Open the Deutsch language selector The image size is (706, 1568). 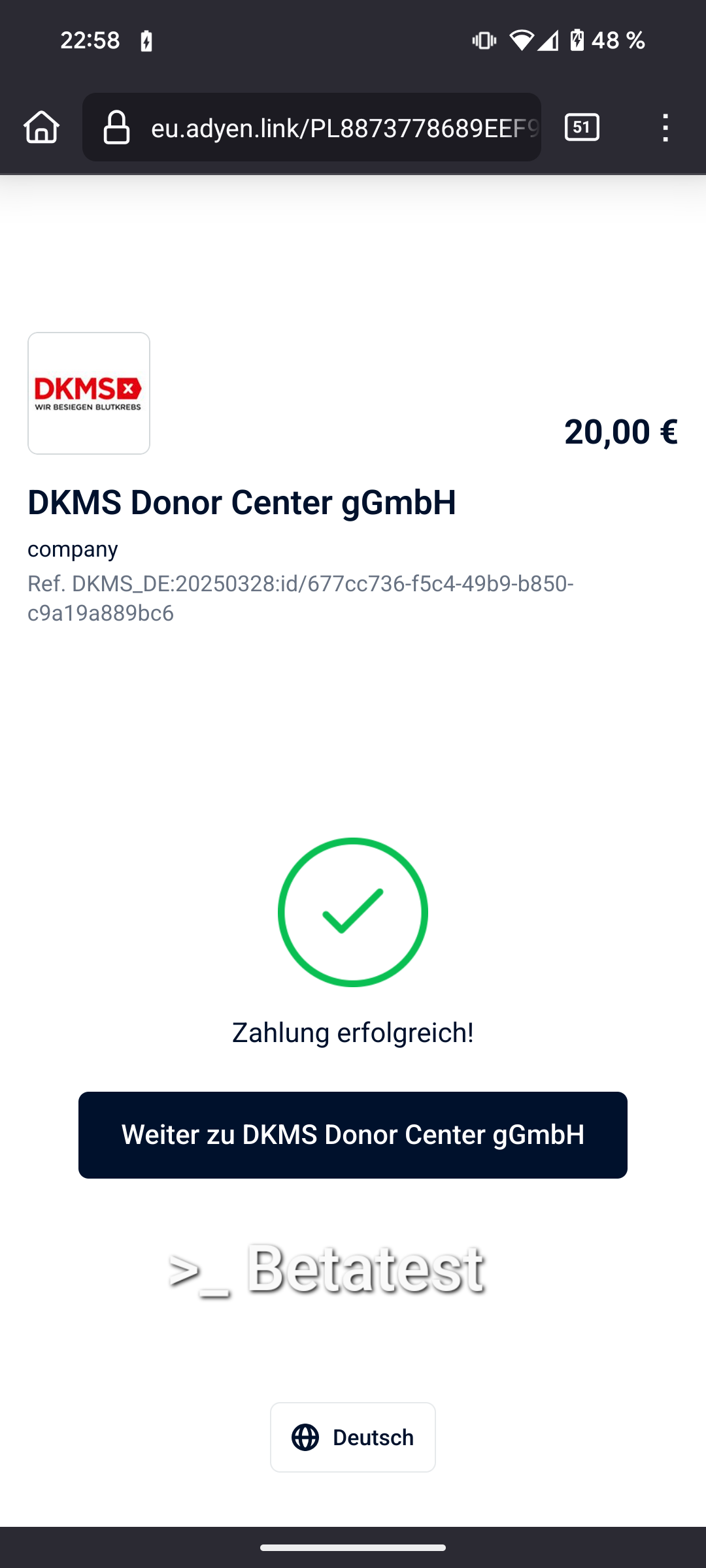pyautogui.click(x=353, y=1437)
